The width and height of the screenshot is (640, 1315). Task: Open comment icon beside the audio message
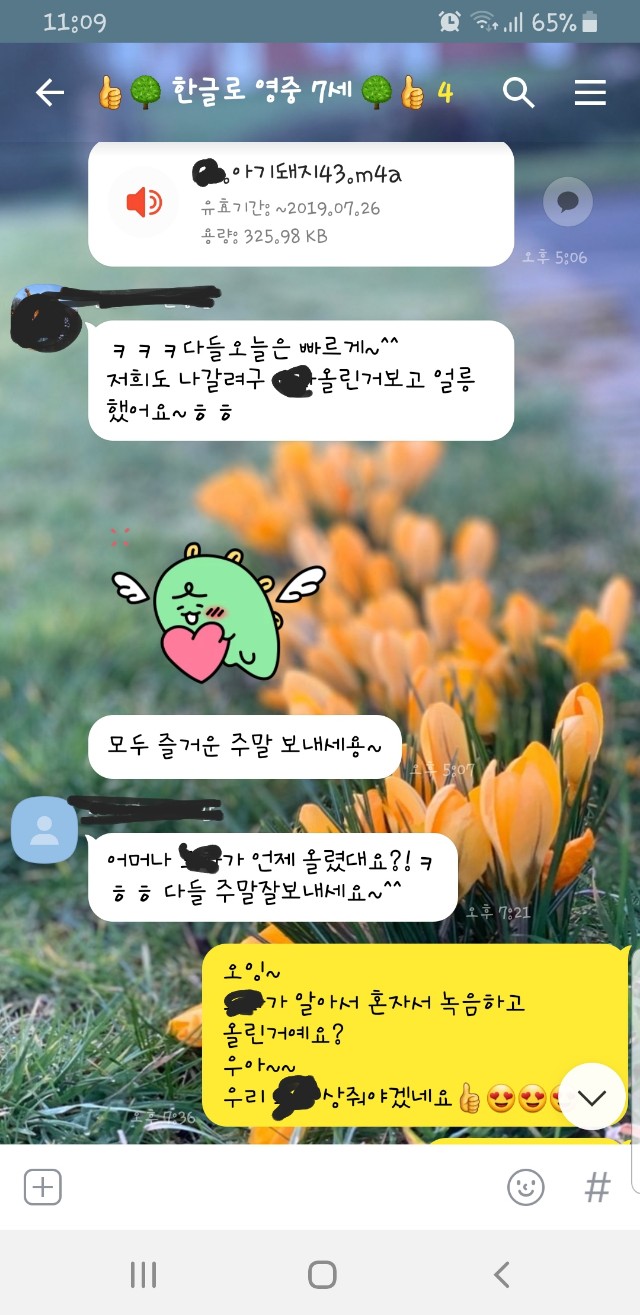(x=567, y=203)
